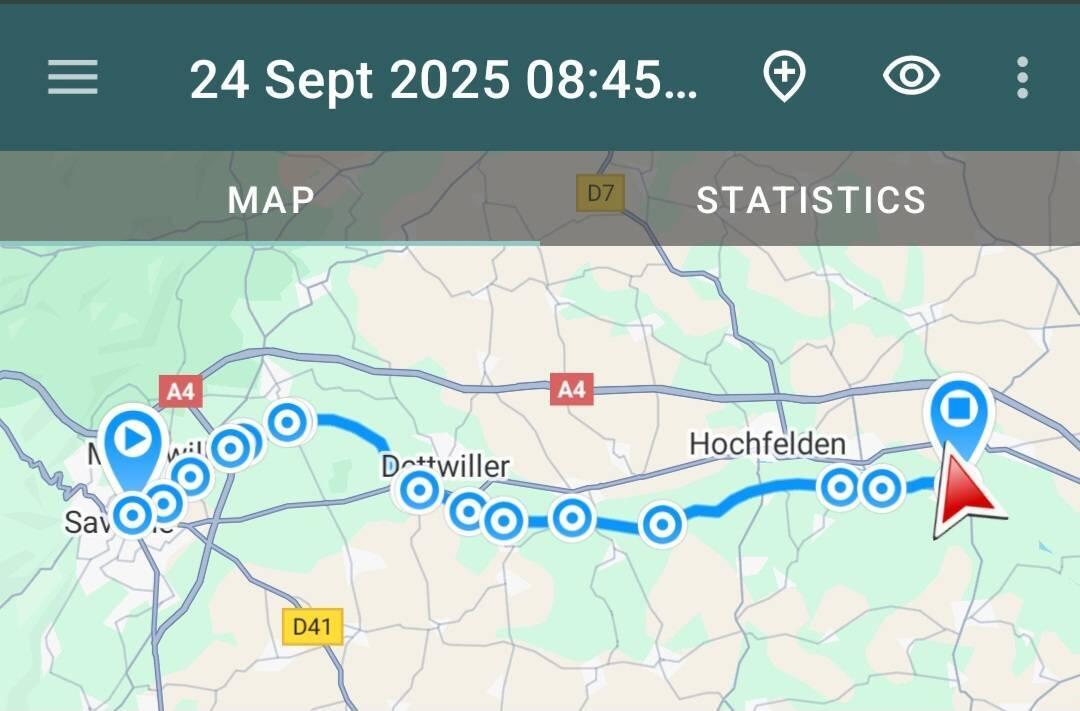Open the navigation drawer menu
Screen dimensions: 1080x711
(x=73, y=78)
